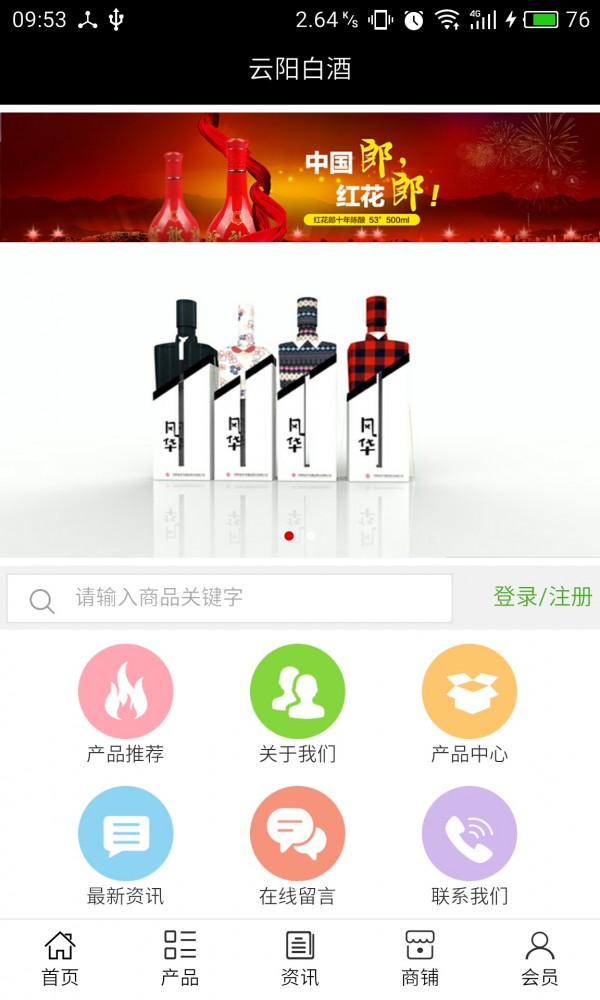This screenshot has width=600, height=1000.
Task: Open the 风华 bottles carousel image
Action: (300, 390)
